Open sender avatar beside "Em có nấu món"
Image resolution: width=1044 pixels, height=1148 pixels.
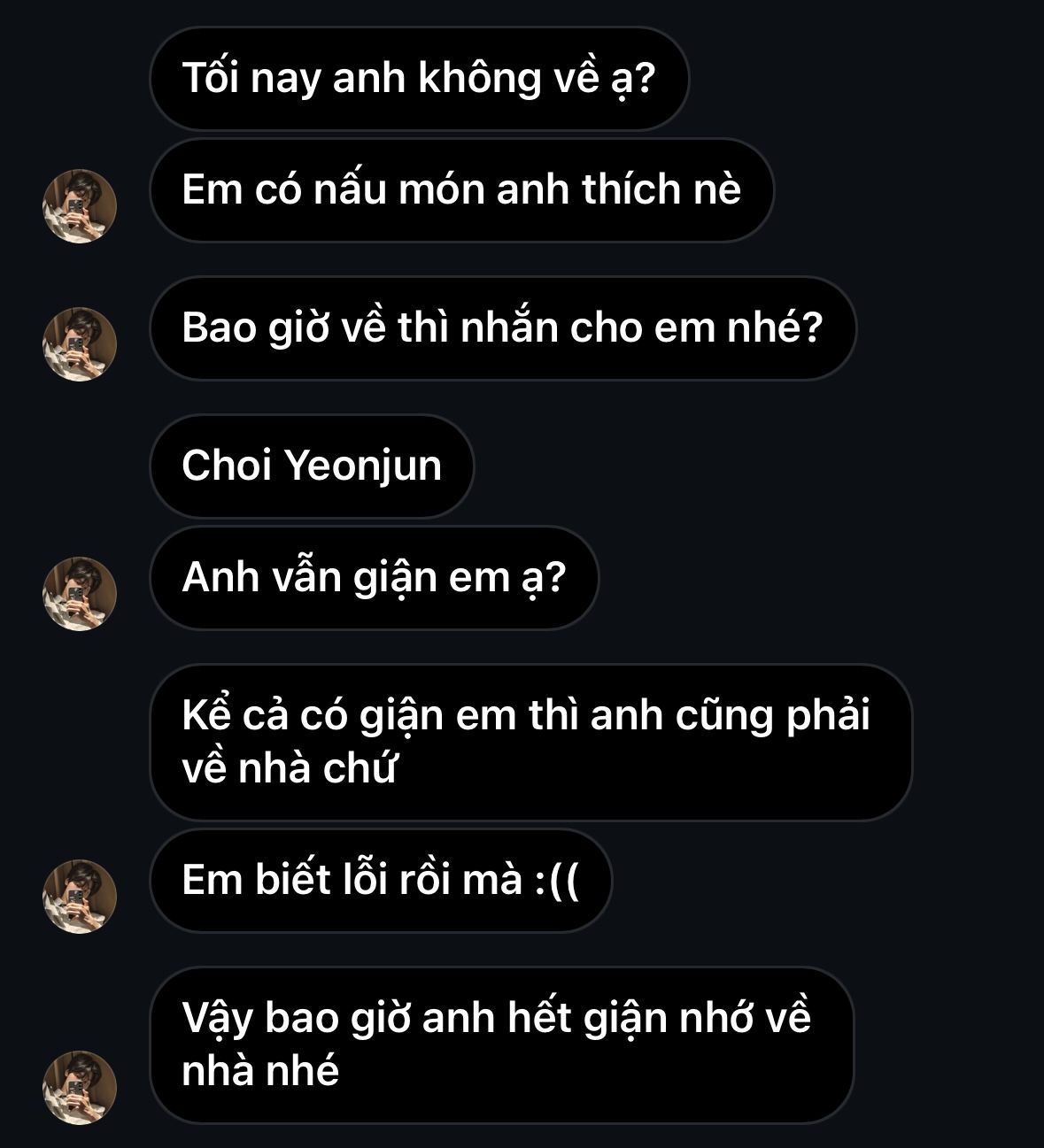click(80, 206)
